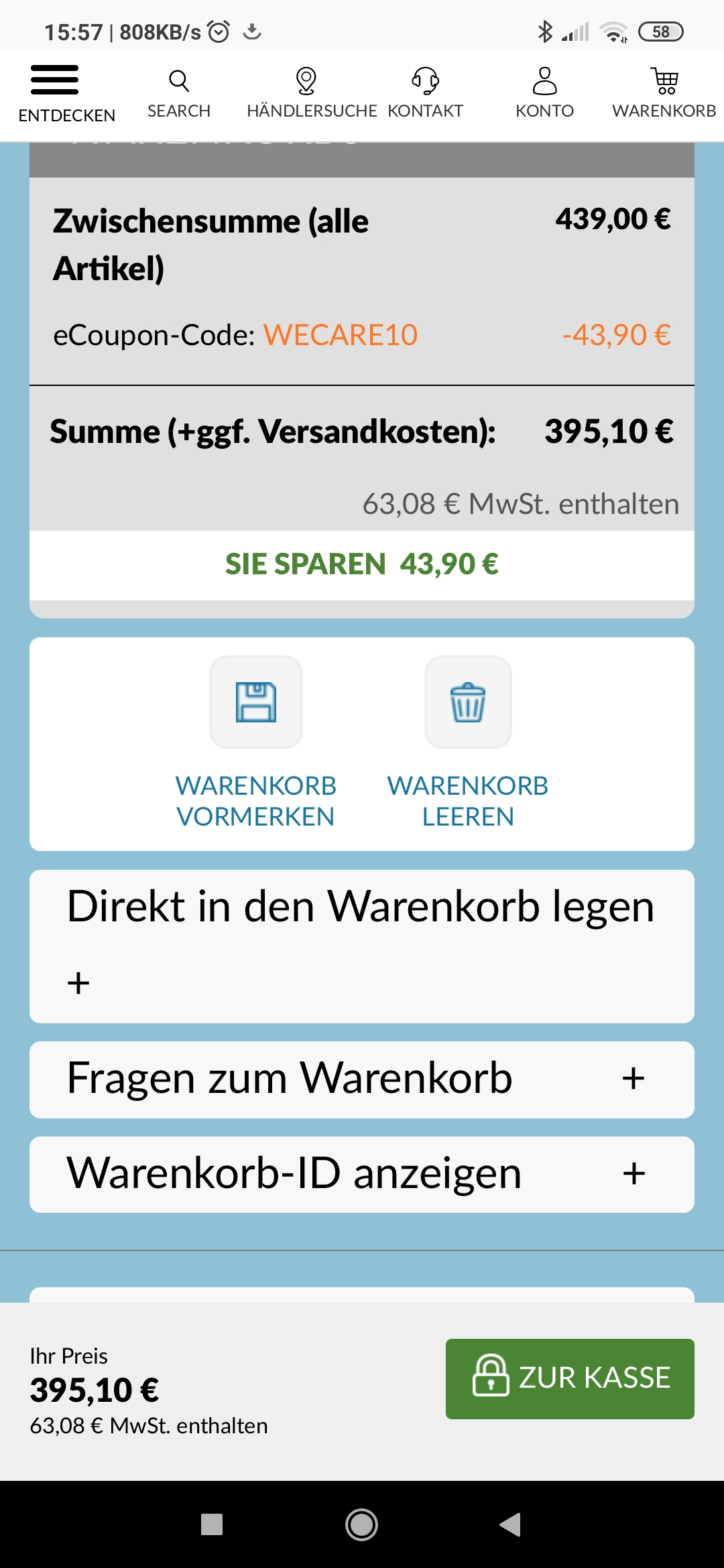Viewport: 724px width, 1568px height.
Task: Open the Kontakt page
Action: (425, 94)
